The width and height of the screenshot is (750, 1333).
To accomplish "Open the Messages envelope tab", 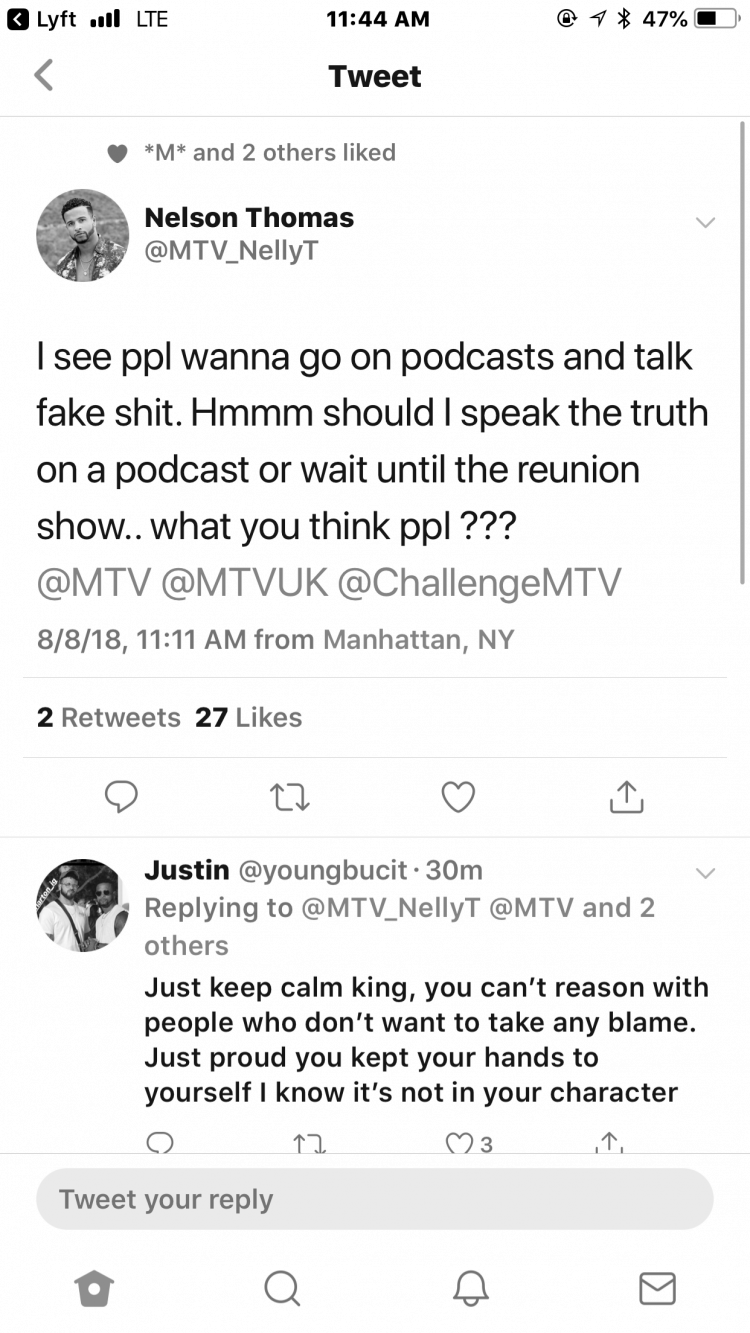I will 657,1288.
